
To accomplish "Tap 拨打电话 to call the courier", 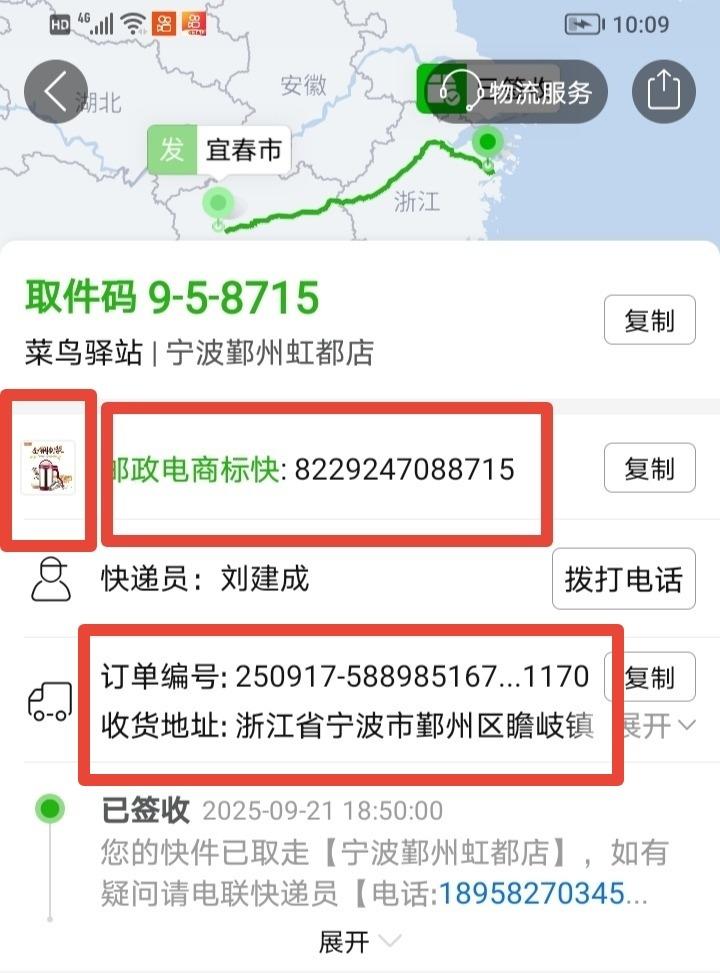I will [x=623, y=580].
